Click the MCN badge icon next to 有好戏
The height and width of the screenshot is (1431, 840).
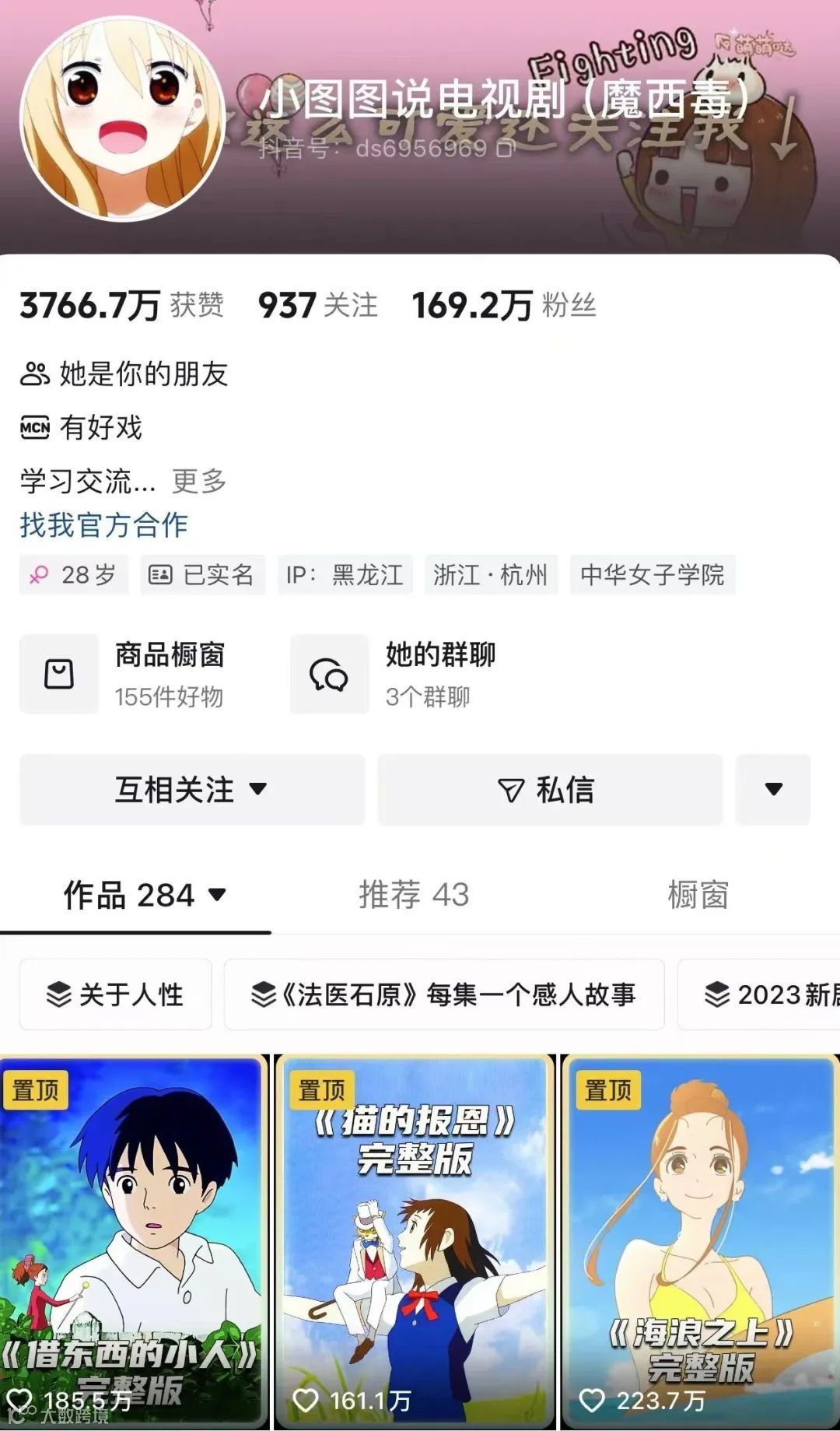[33, 427]
